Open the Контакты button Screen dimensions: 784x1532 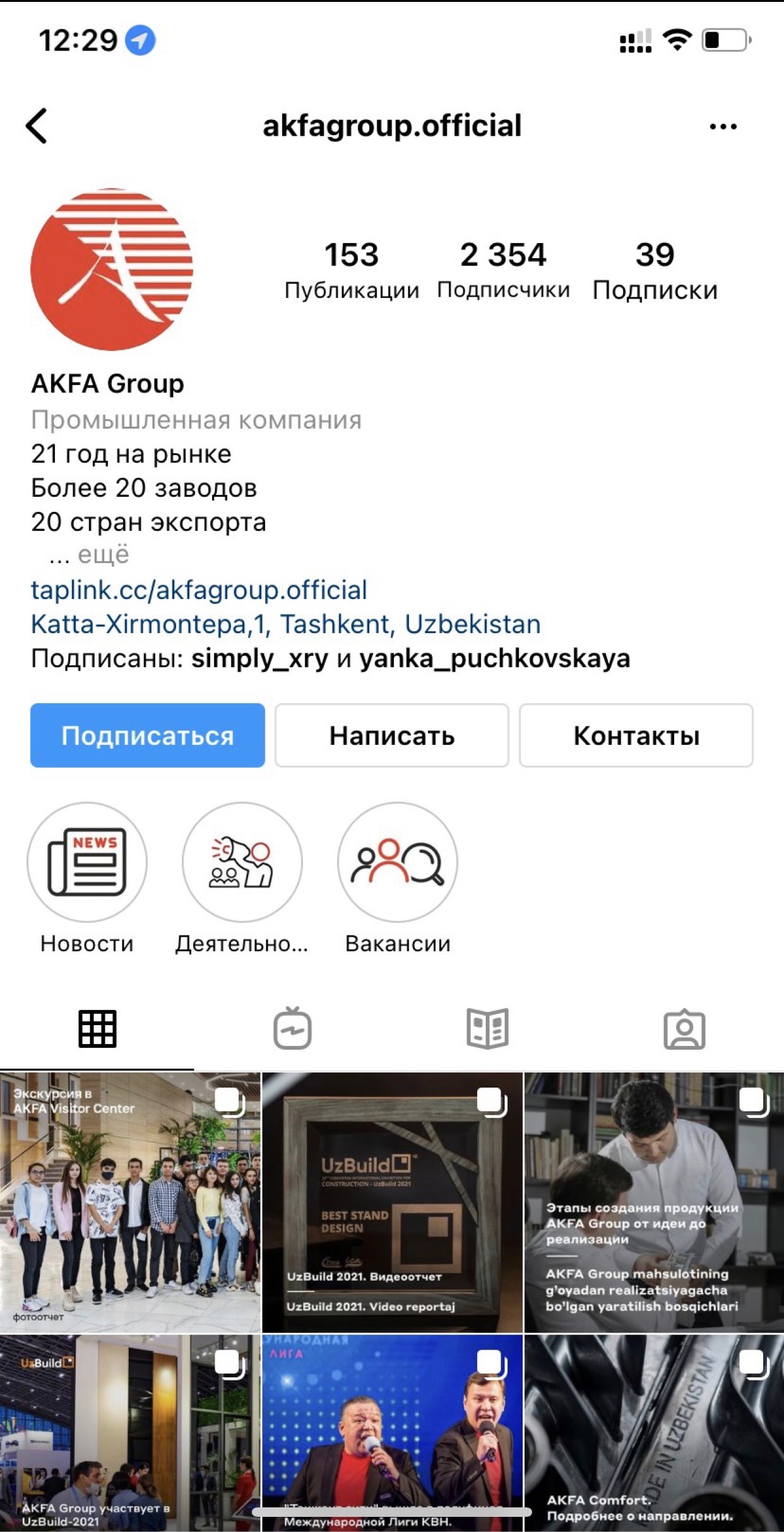pos(636,735)
